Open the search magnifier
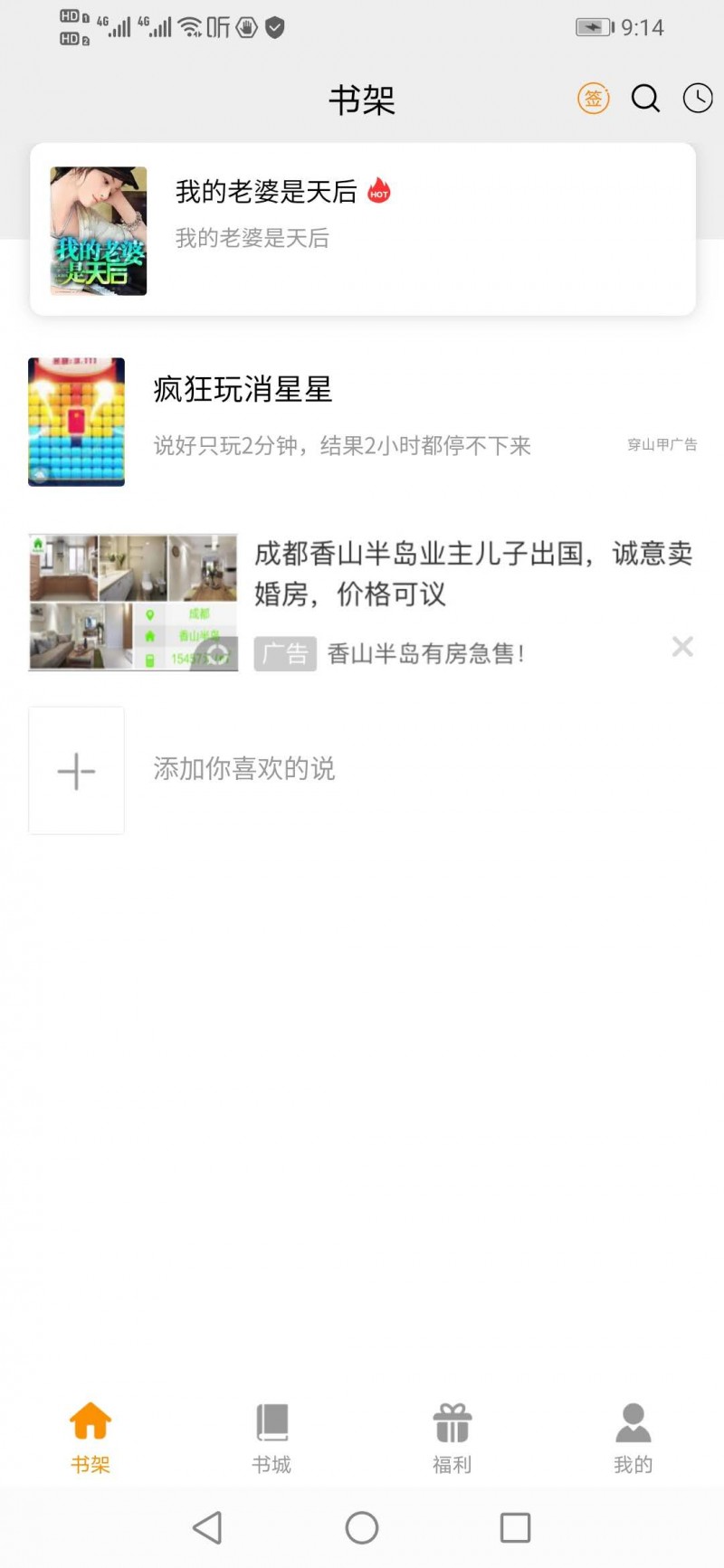 (645, 98)
